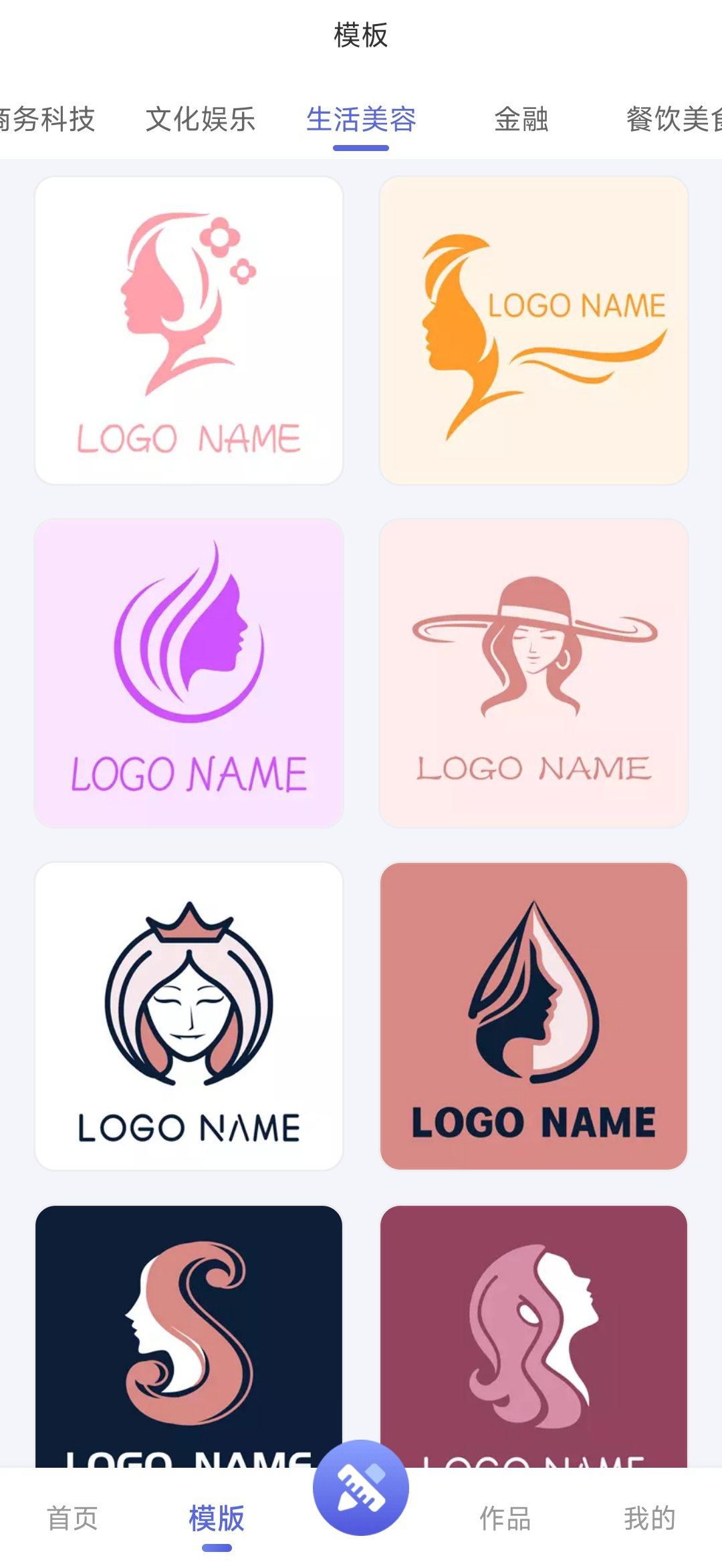Select the water-drop face logo template
Screen dimensions: 722x1568
tap(532, 1013)
